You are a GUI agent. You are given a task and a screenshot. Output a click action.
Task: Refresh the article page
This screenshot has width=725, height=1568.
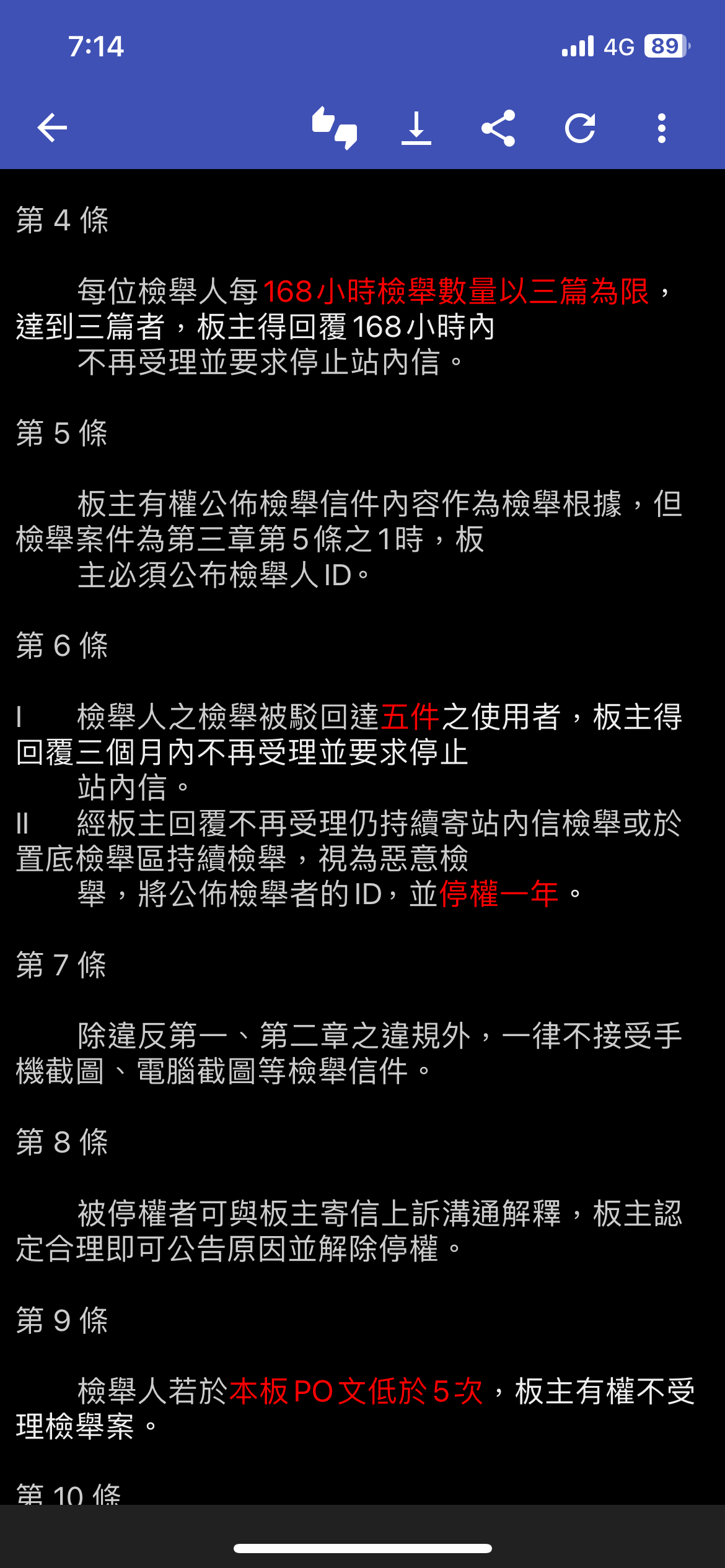[x=580, y=128]
